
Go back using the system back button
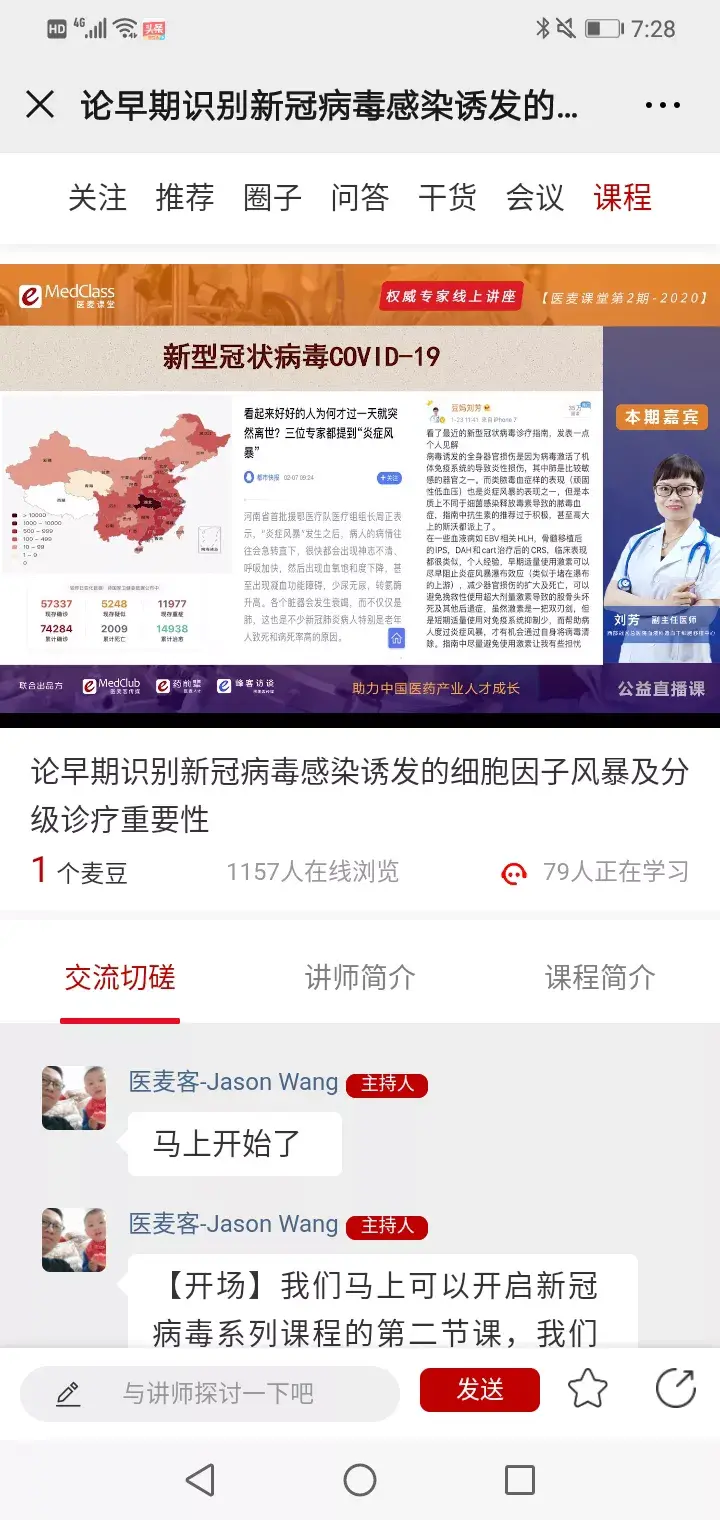pyautogui.click(x=201, y=1479)
